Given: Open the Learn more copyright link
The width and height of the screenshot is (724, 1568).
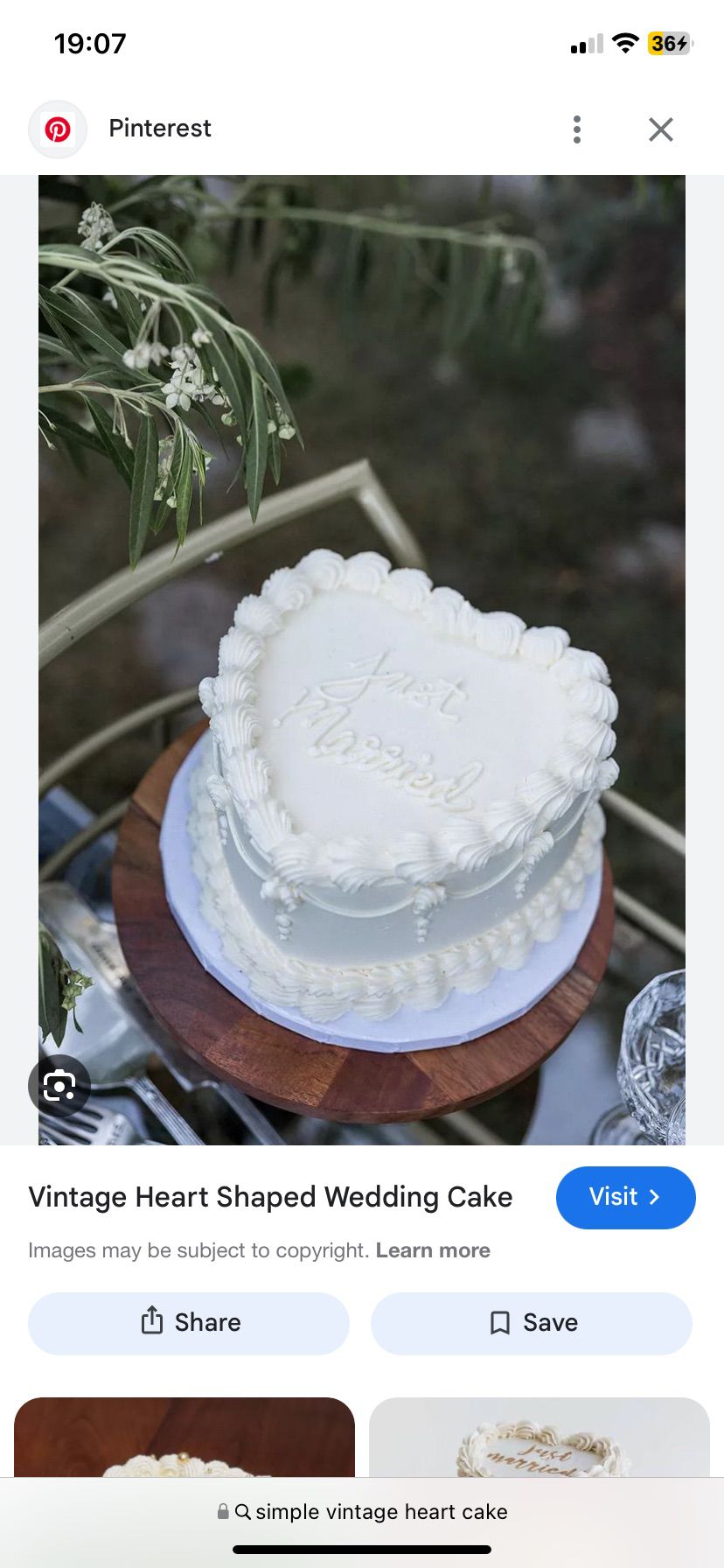Looking at the screenshot, I should [433, 1250].
